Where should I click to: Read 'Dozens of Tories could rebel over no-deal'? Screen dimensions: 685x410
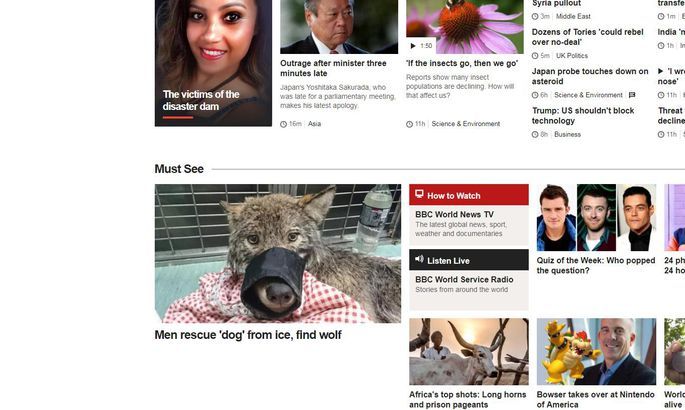[587, 37]
